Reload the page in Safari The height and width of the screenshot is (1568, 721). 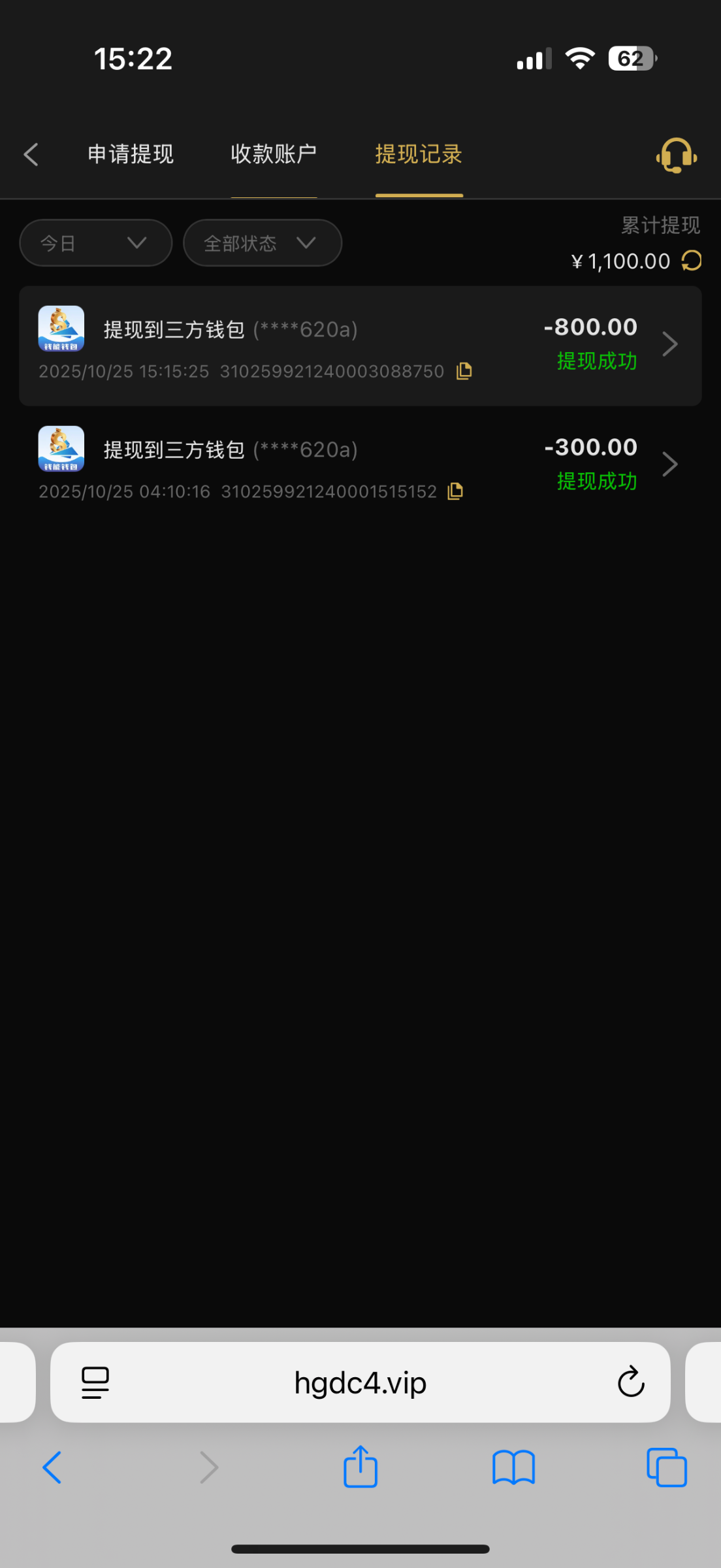[x=631, y=1382]
